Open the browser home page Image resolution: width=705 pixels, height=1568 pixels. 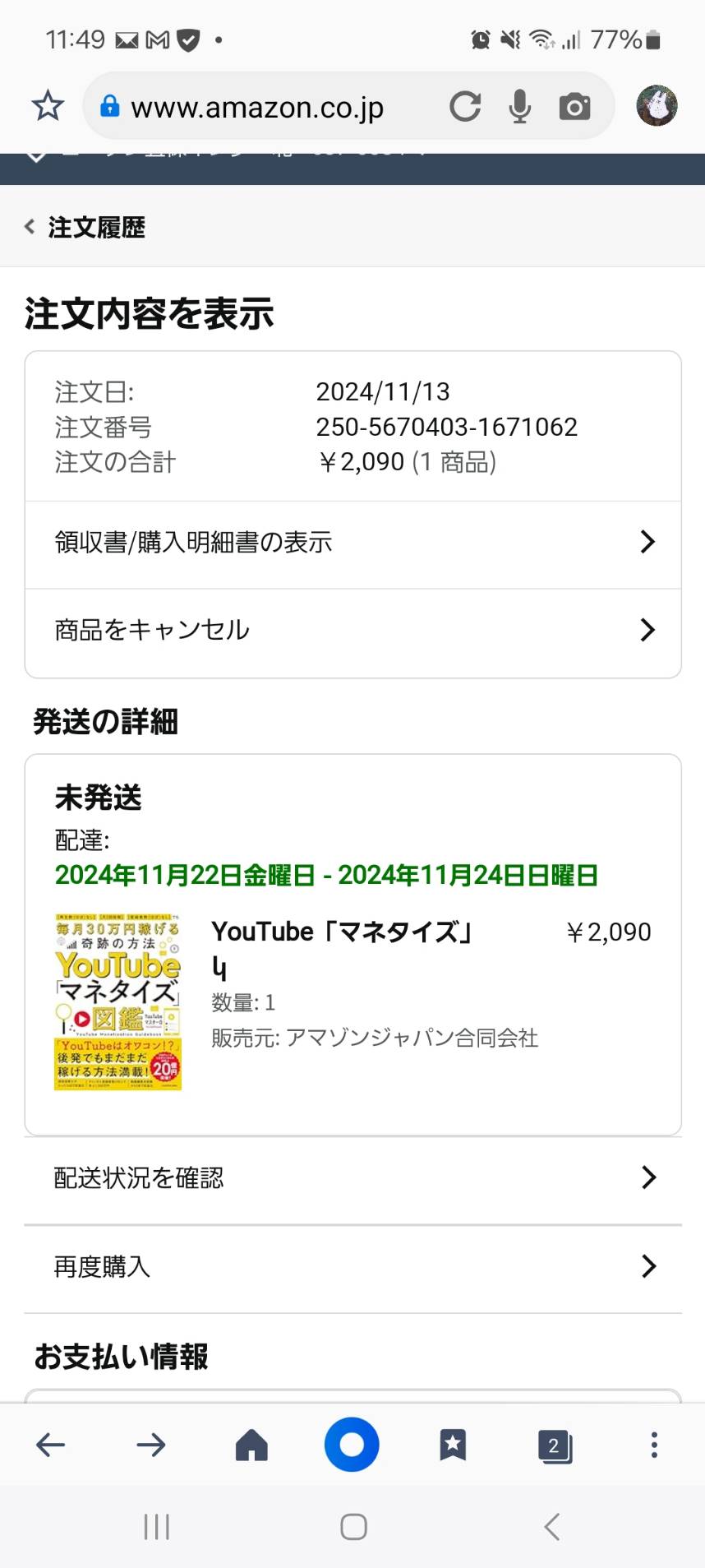[251, 1445]
